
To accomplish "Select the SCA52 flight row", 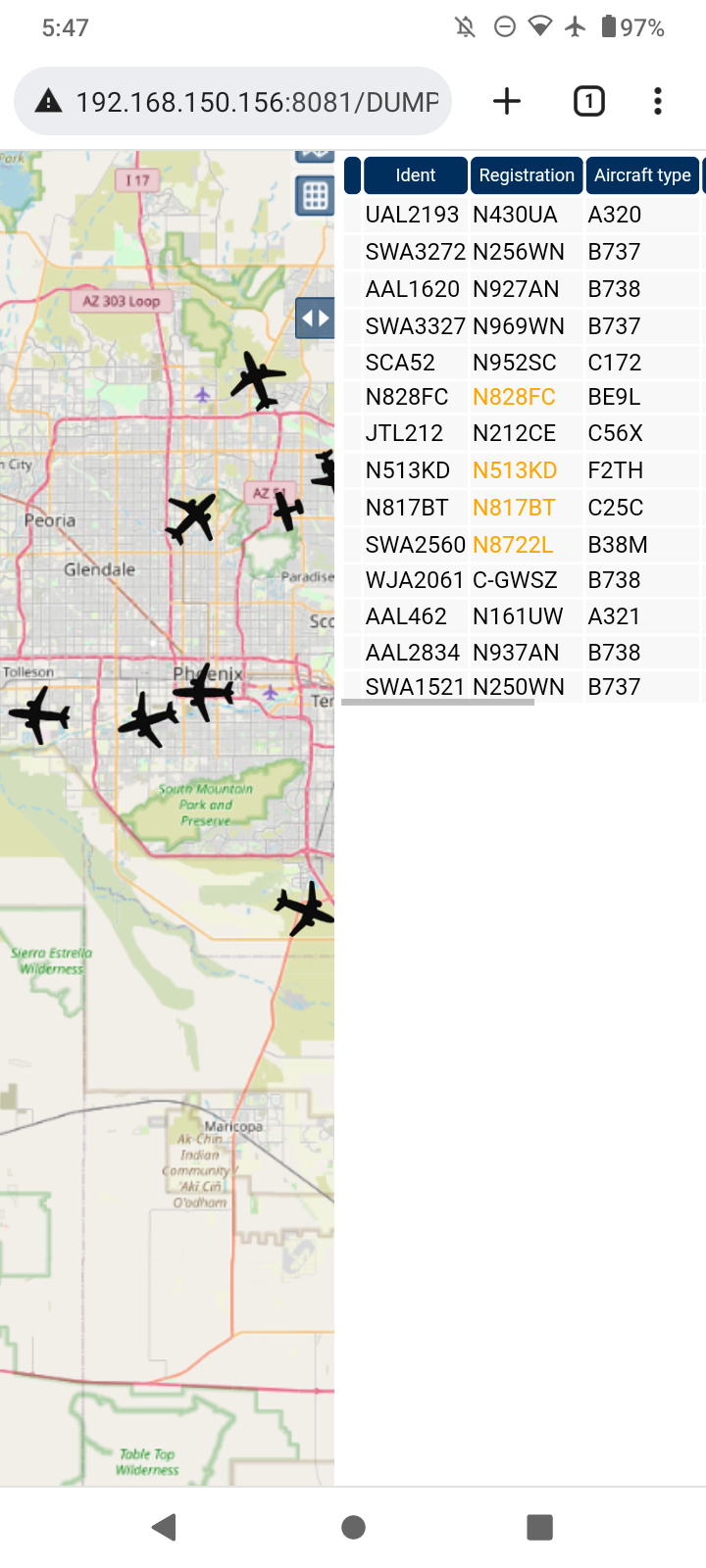I will point(524,363).
